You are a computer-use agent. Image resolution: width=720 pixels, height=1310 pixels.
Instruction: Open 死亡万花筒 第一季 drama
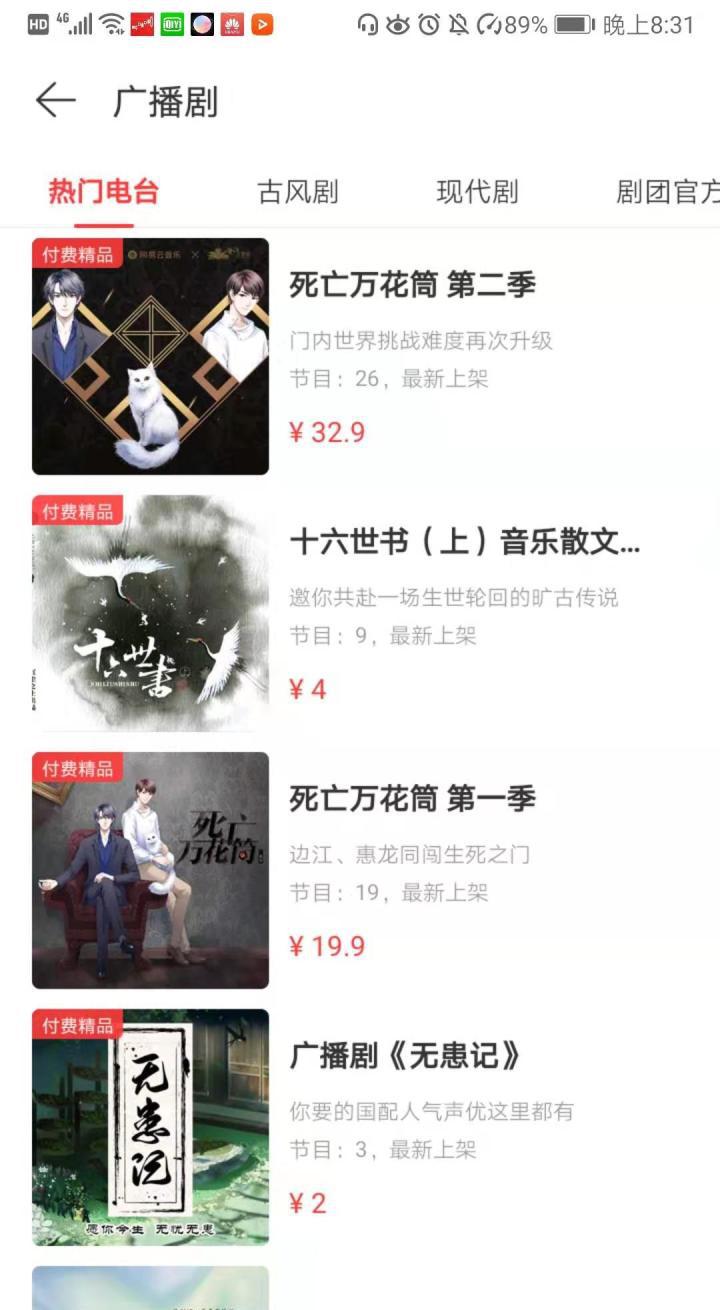click(x=412, y=799)
